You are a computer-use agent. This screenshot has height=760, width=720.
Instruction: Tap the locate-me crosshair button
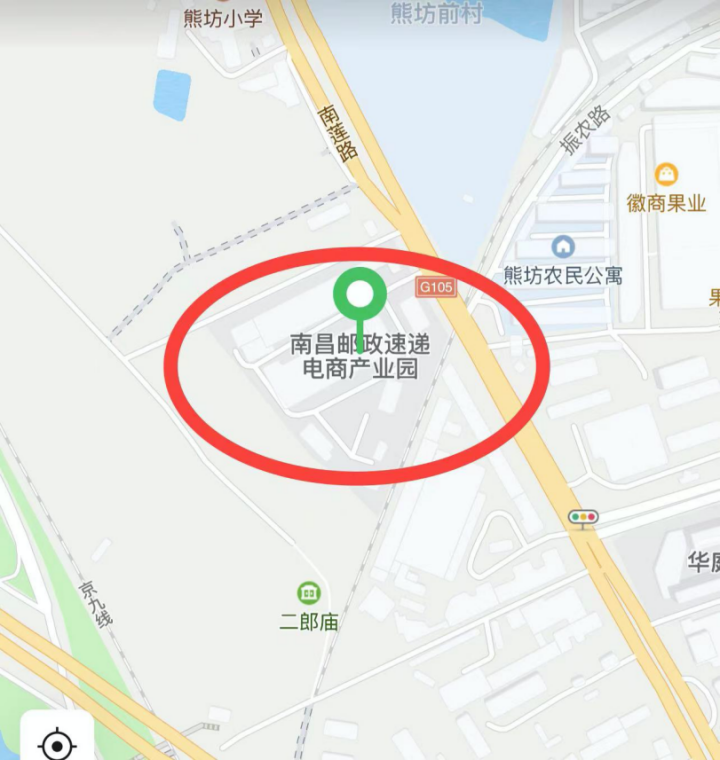click(x=57, y=742)
